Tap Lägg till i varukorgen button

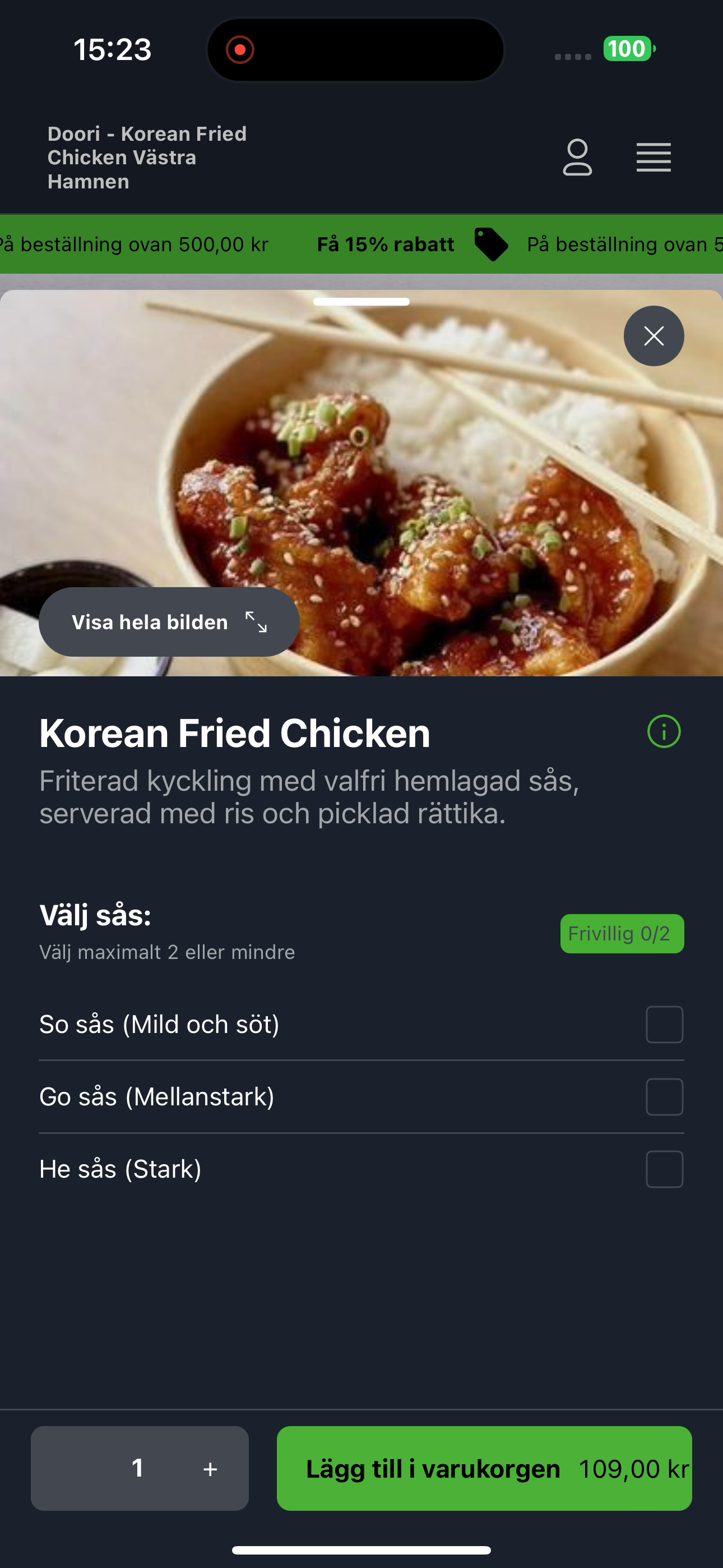click(x=484, y=1468)
